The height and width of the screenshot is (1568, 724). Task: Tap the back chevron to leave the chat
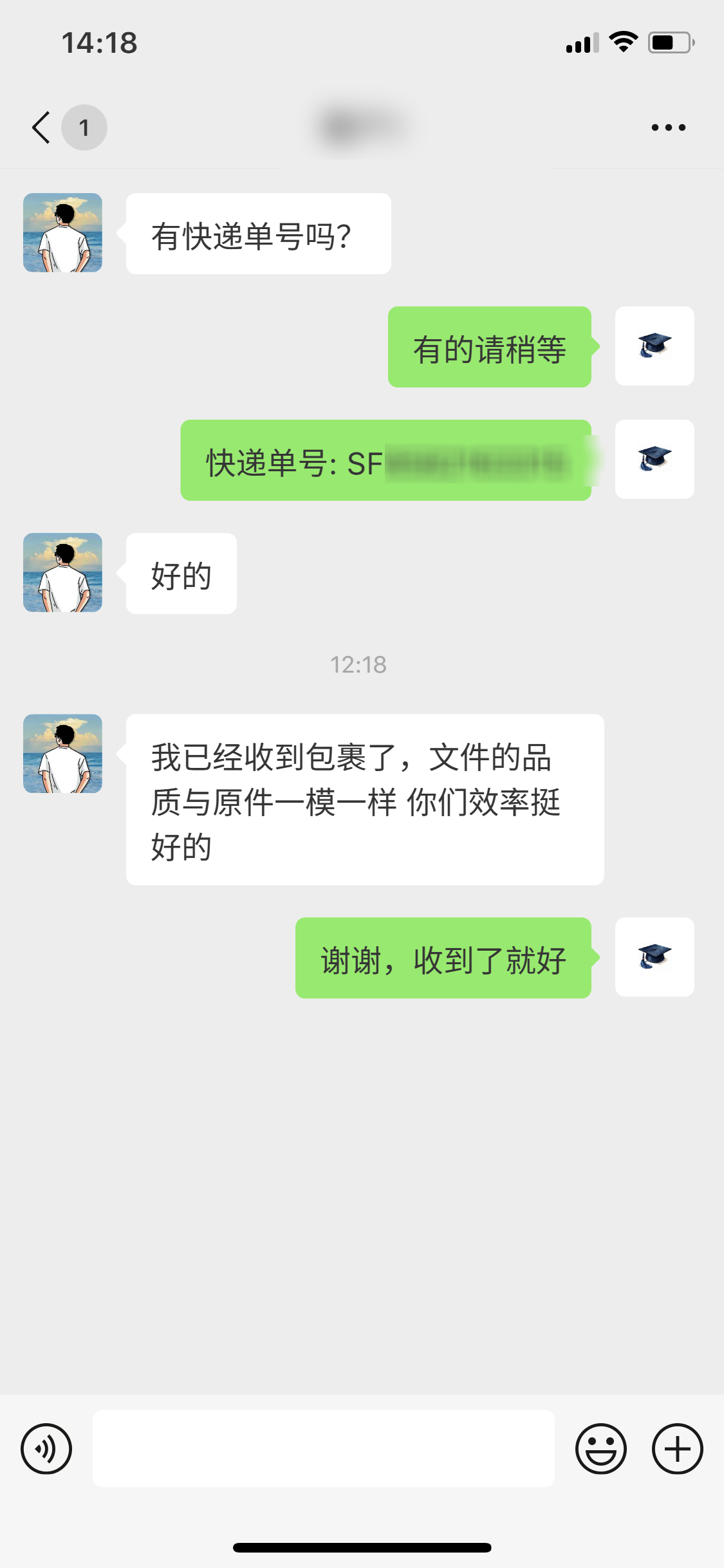click(x=40, y=127)
